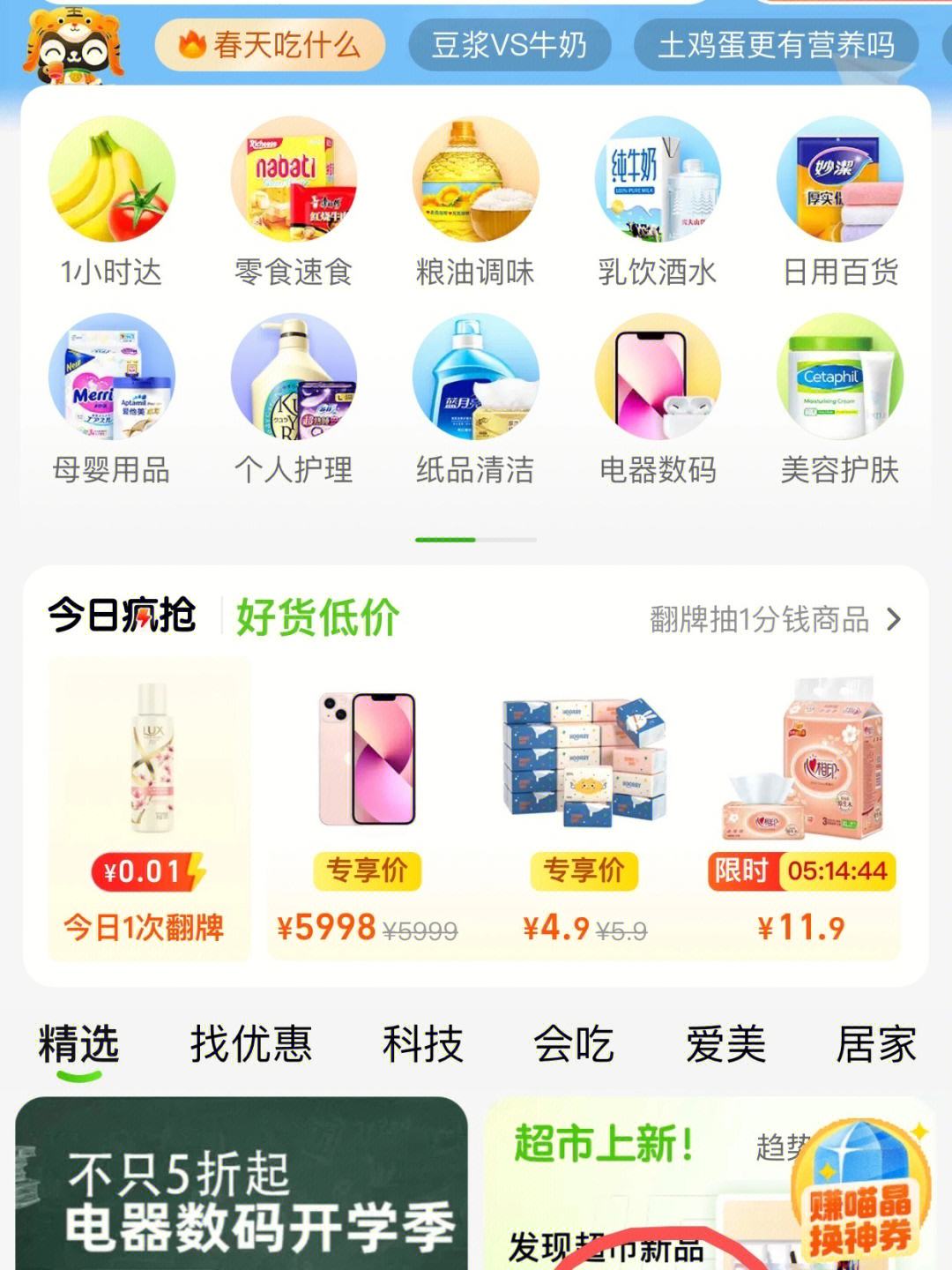Go to the 乳饮酒水 category
Screen dimensions: 952x1270
pyautogui.click(x=658, y=203)
